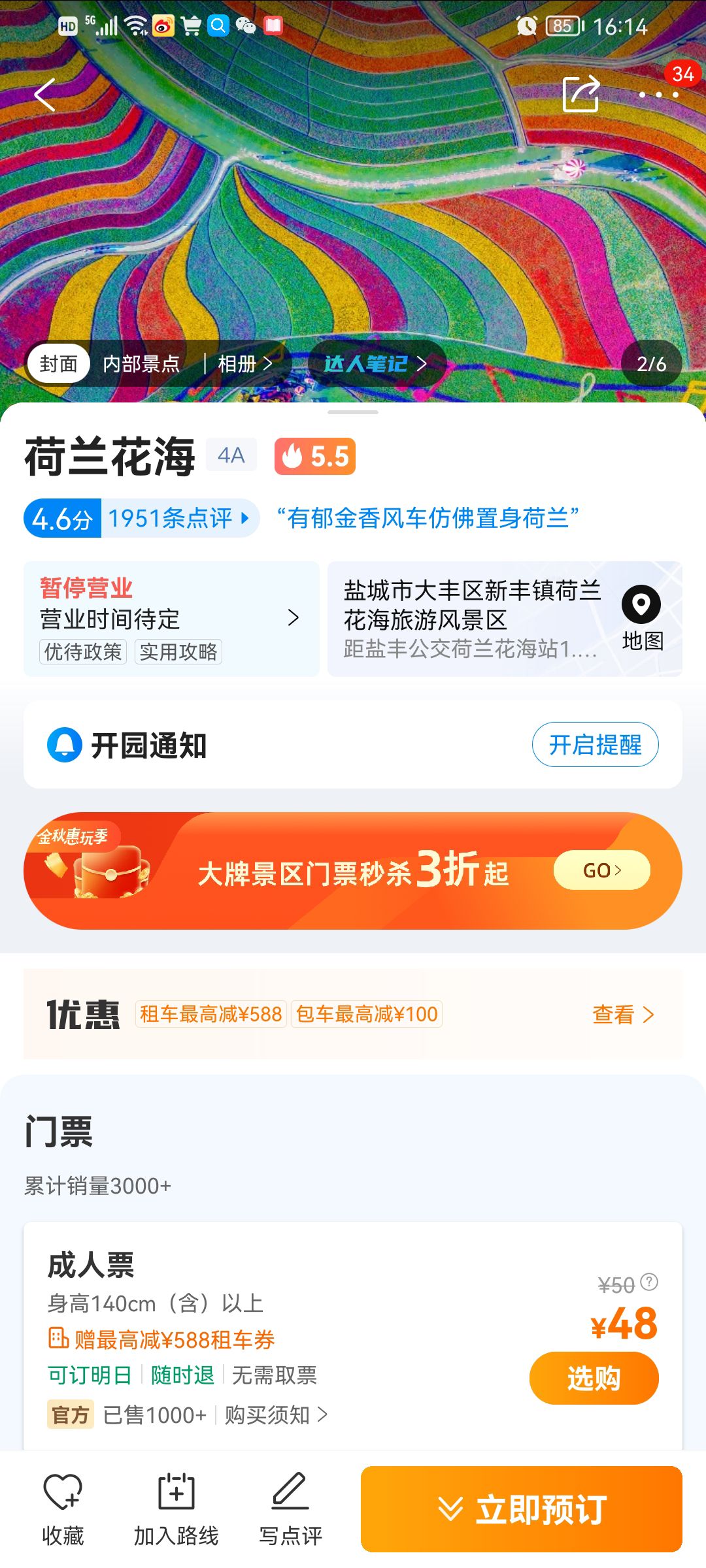Open the 大牌景区门票秒杀3折起 banner
706x1568 pixels.
[353, 870]
